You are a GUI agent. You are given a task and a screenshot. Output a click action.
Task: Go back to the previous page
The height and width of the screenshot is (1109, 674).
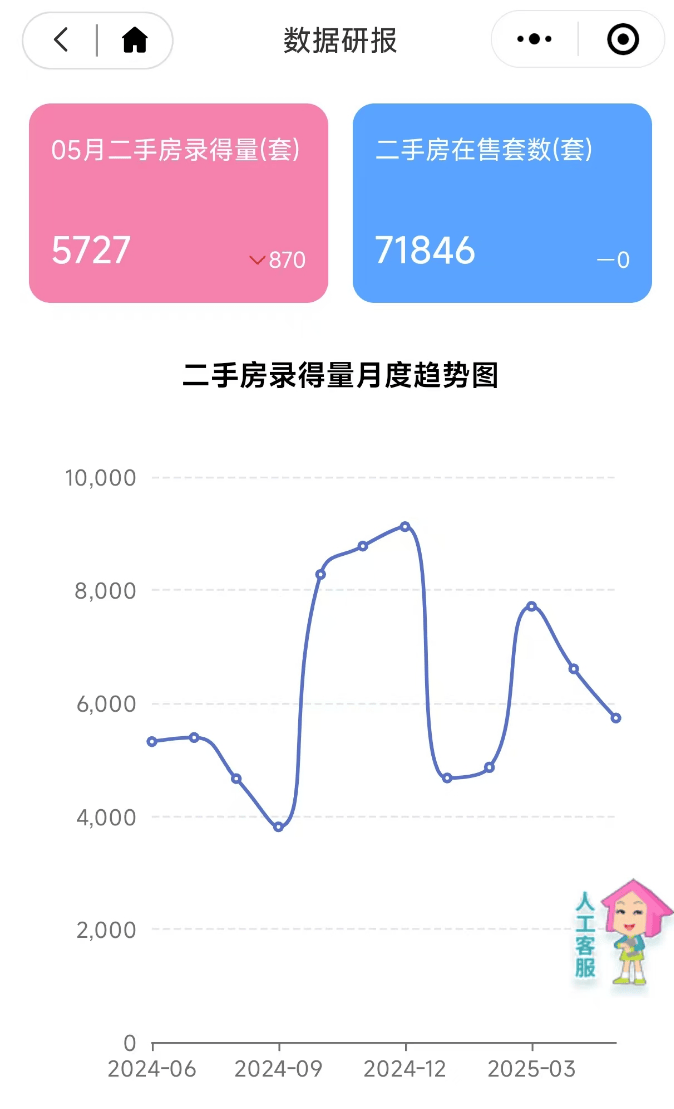[62, 40]
